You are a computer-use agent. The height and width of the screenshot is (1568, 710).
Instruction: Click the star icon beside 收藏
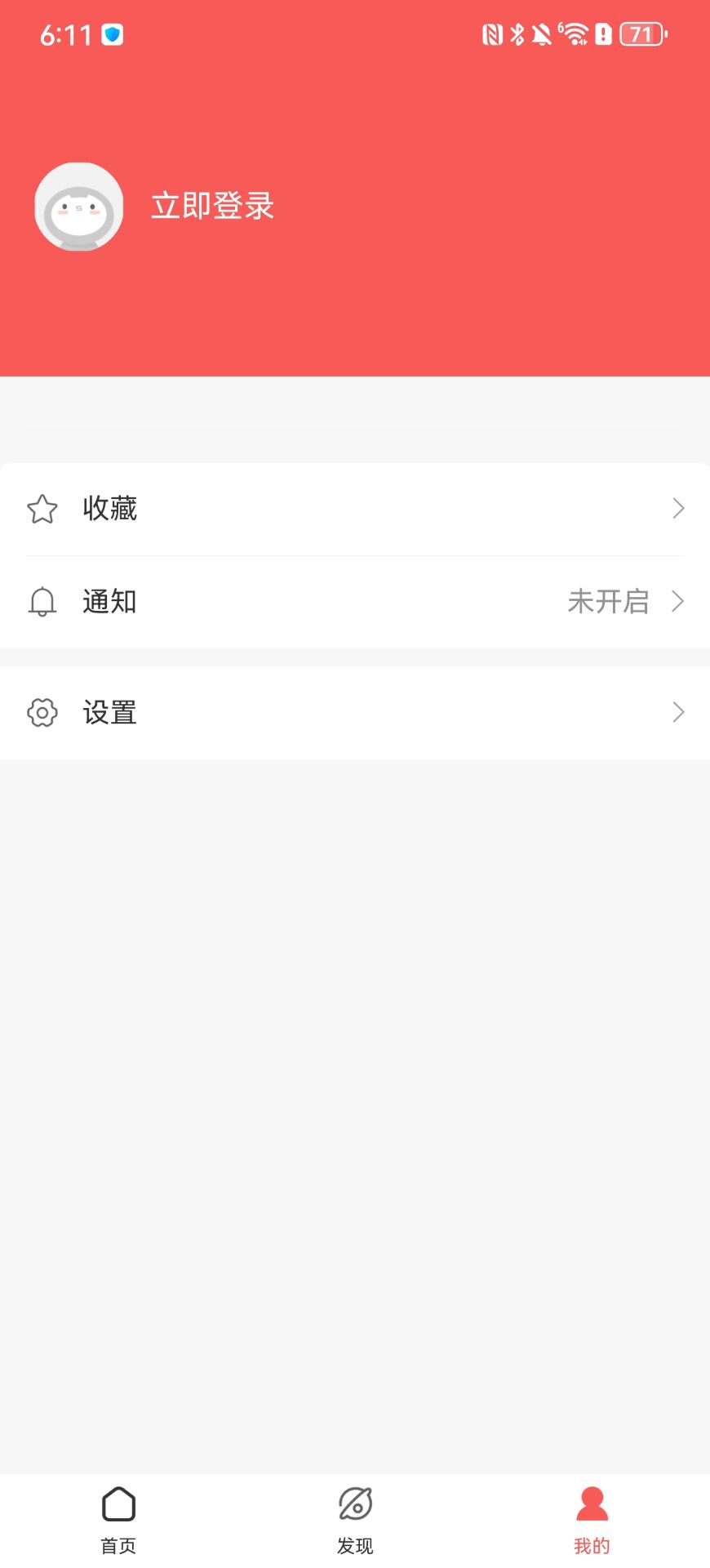point(42,508)
